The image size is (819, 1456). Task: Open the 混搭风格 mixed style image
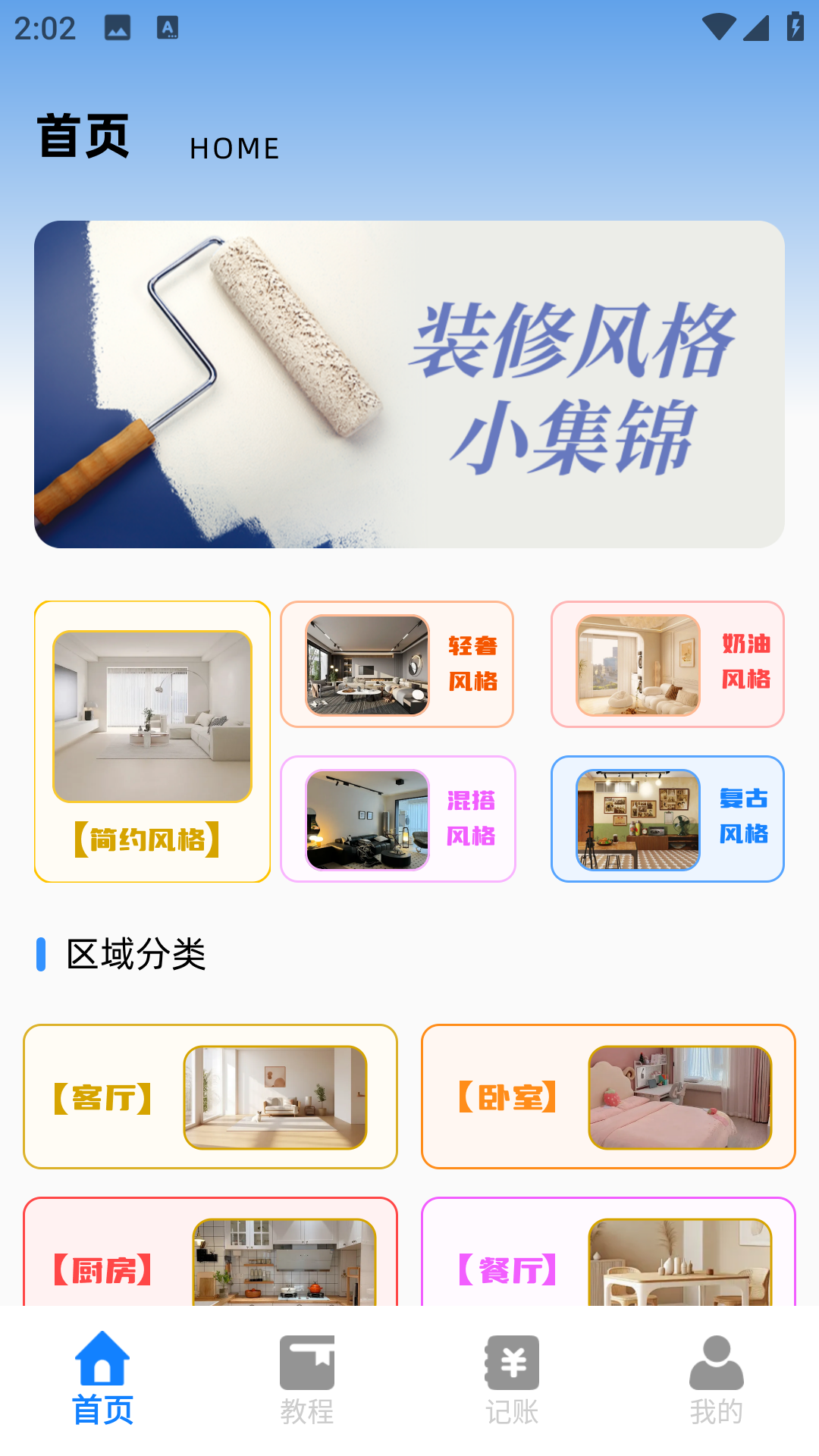tap(368, 818)
